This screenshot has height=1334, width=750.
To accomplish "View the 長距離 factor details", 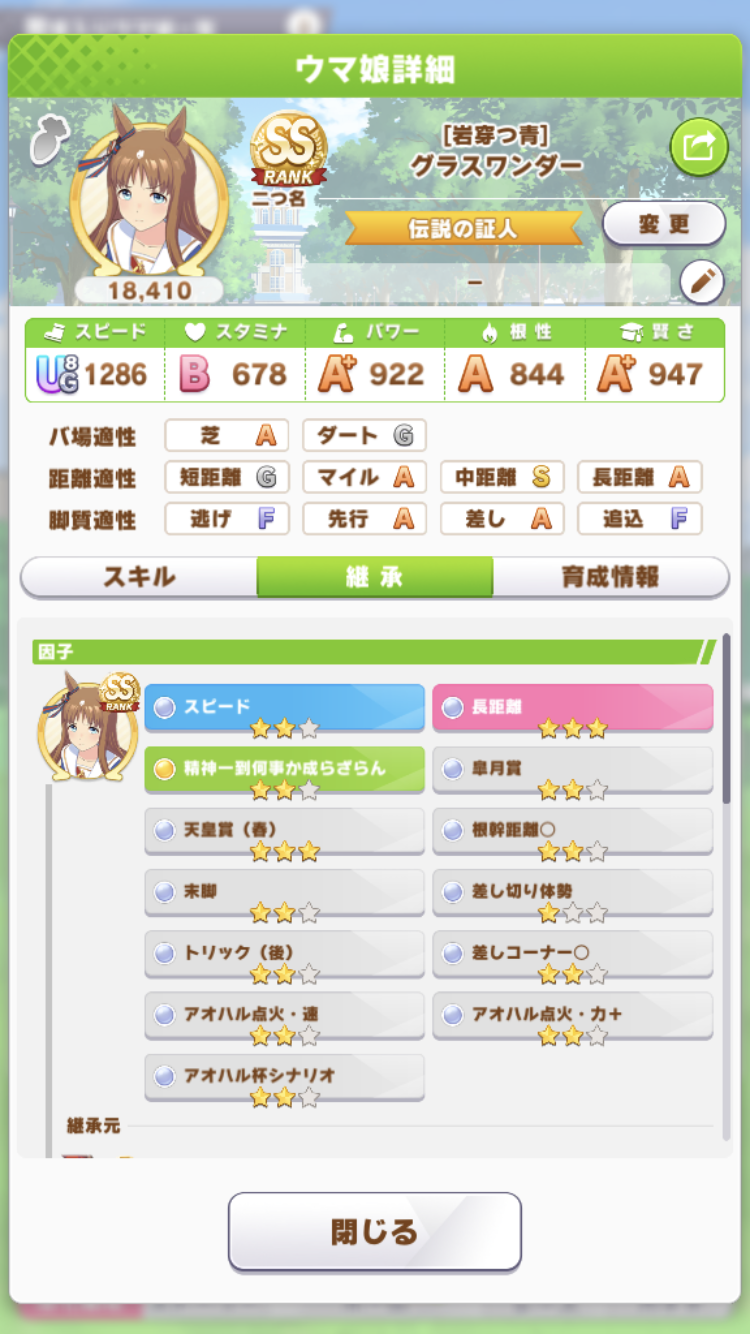I will coord(572,708).
